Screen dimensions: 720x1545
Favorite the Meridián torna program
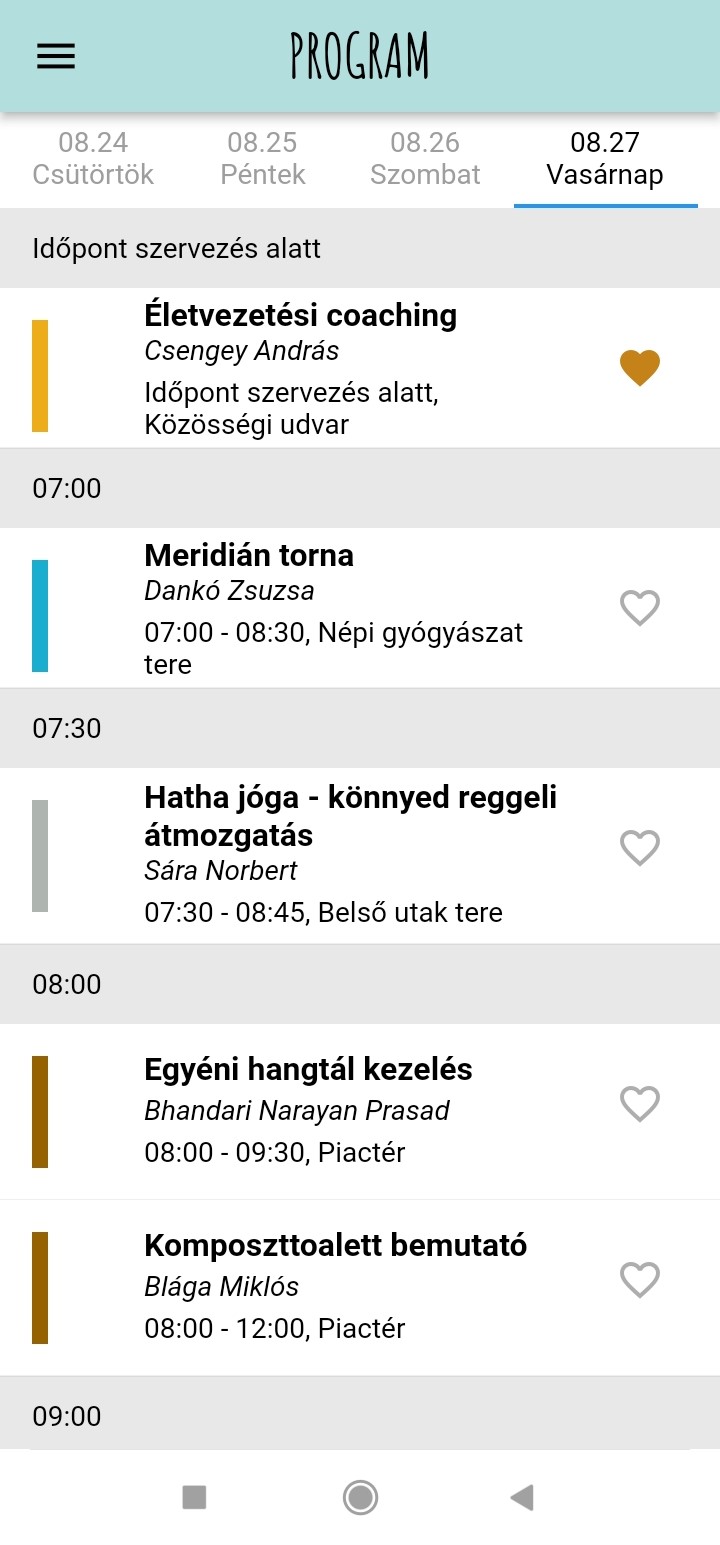(640, 608)
